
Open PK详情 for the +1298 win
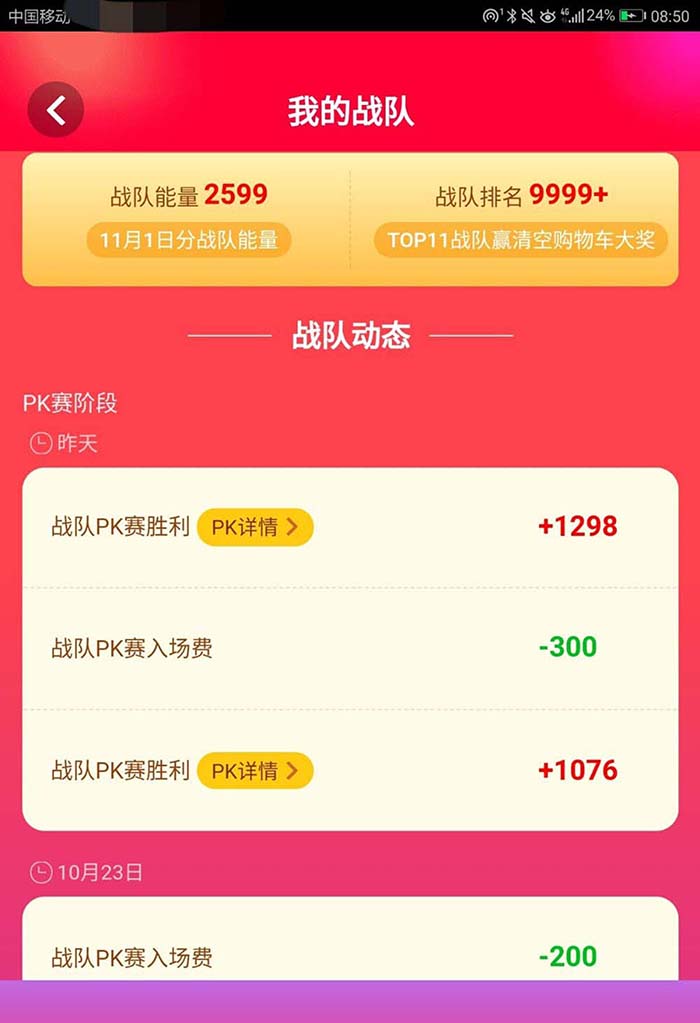255,527
